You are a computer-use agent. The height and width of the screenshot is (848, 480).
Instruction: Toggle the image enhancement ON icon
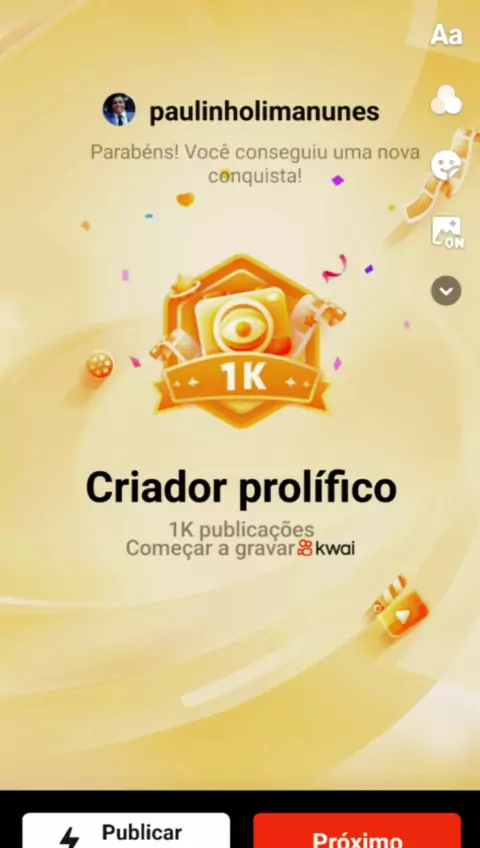pos(447,233)
